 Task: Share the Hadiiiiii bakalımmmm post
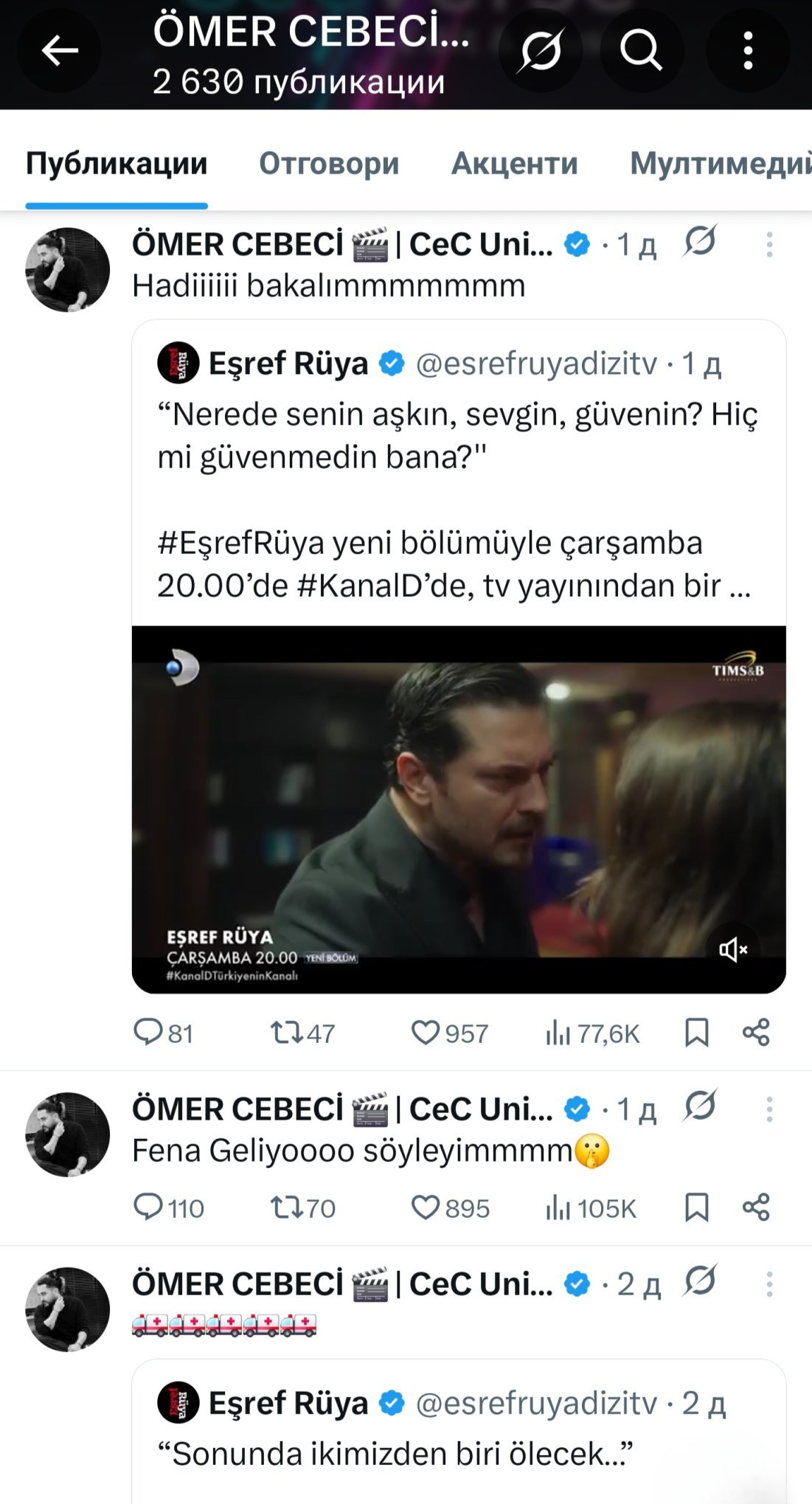click(756, 1033)
